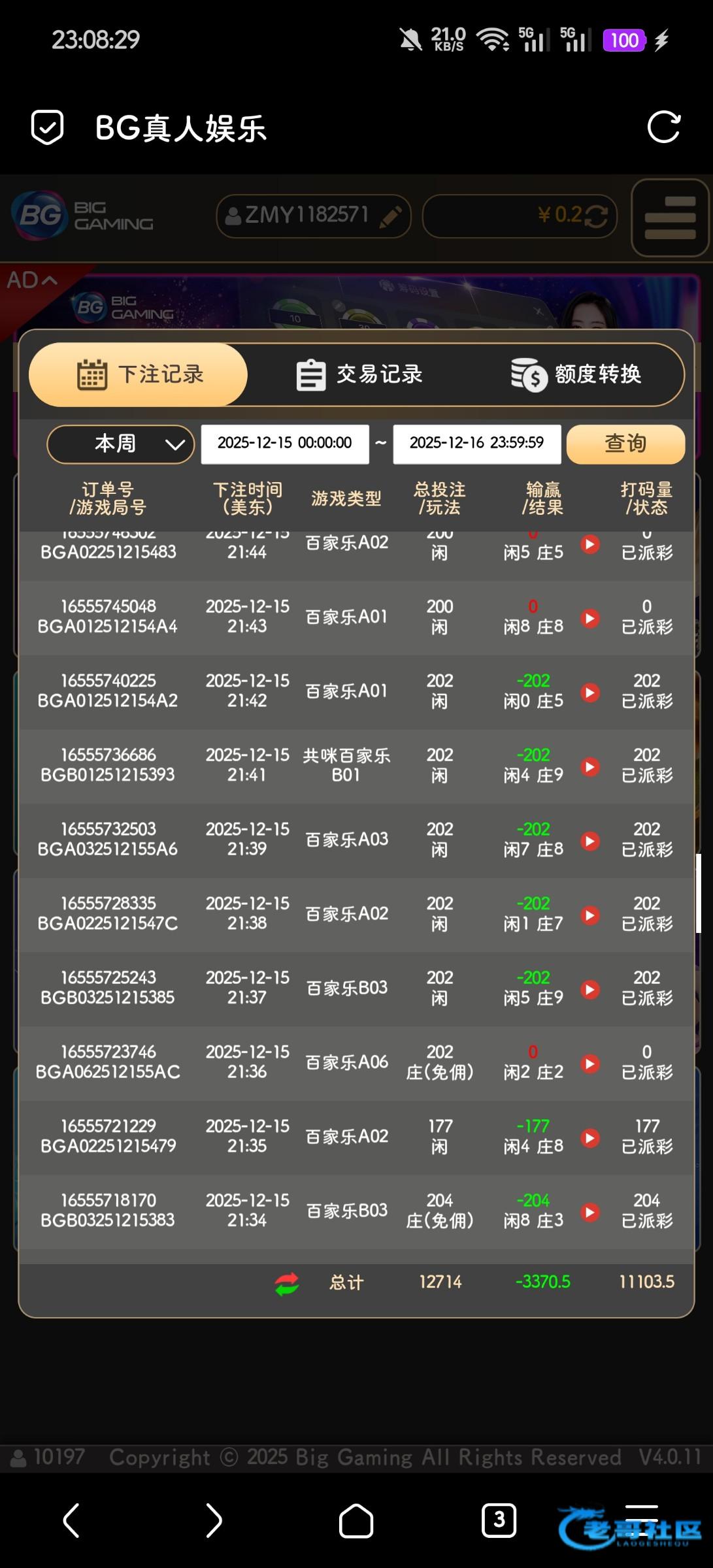Viewport: 713px width, 1568px height.
Task: Tap the 查询 query button
Action: point(625,444)
